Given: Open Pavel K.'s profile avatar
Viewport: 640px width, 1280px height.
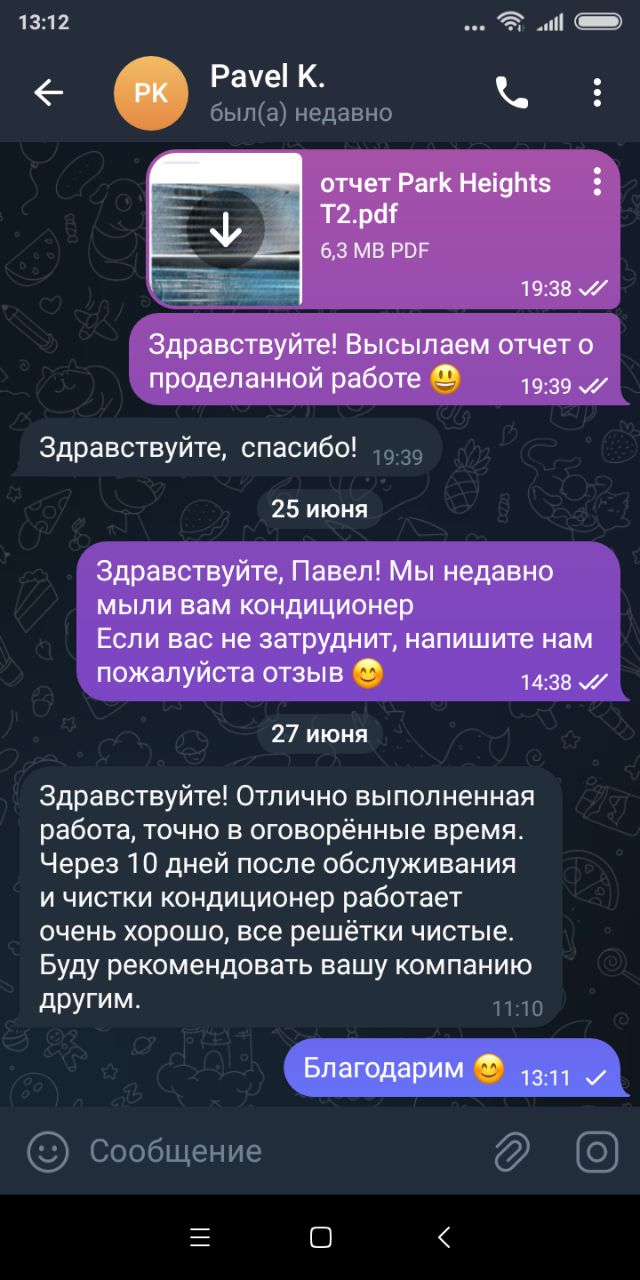Looking at the screenshot, I should pos(151,93).
